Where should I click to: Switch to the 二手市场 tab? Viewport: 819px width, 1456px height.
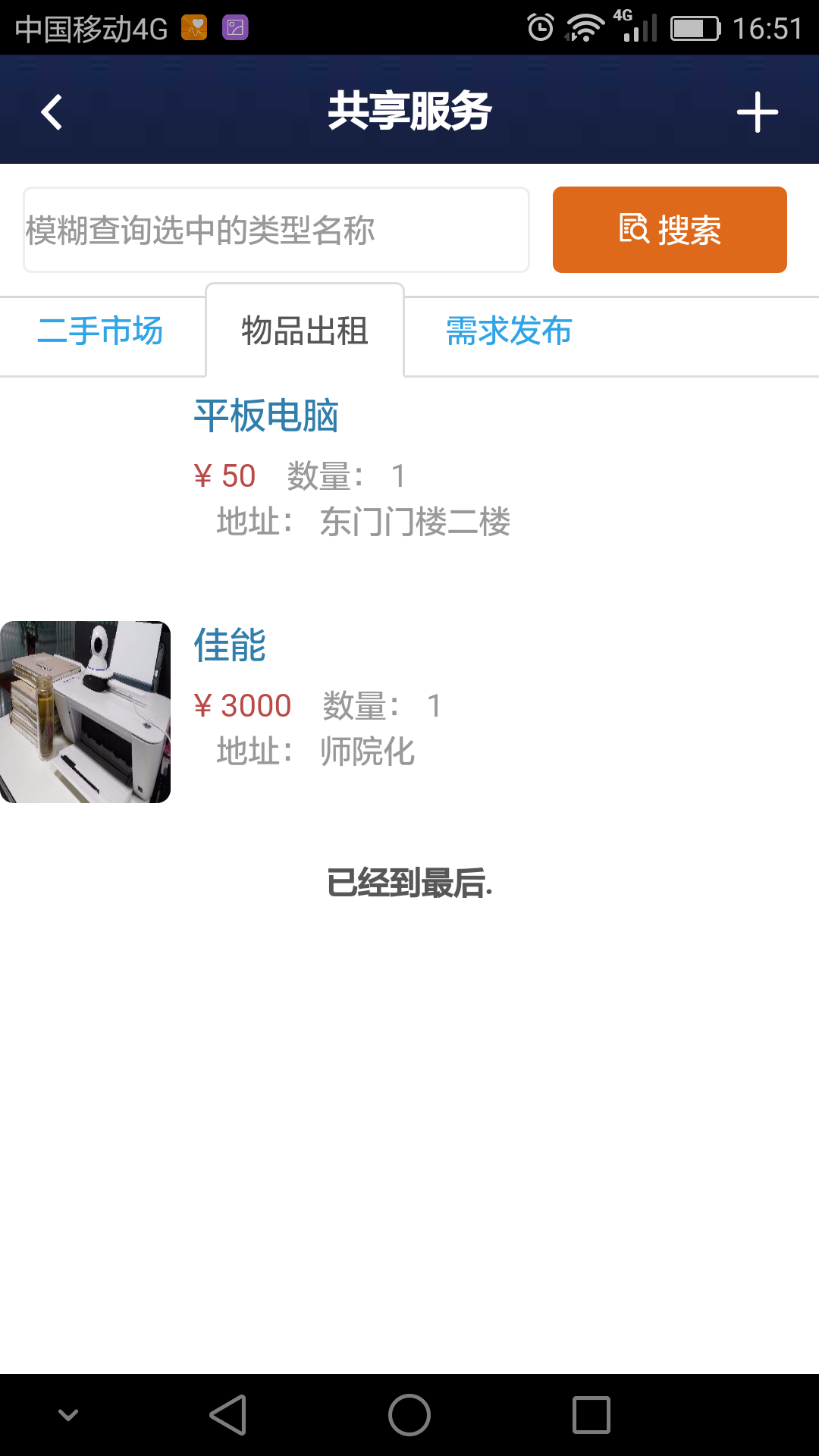101,332
